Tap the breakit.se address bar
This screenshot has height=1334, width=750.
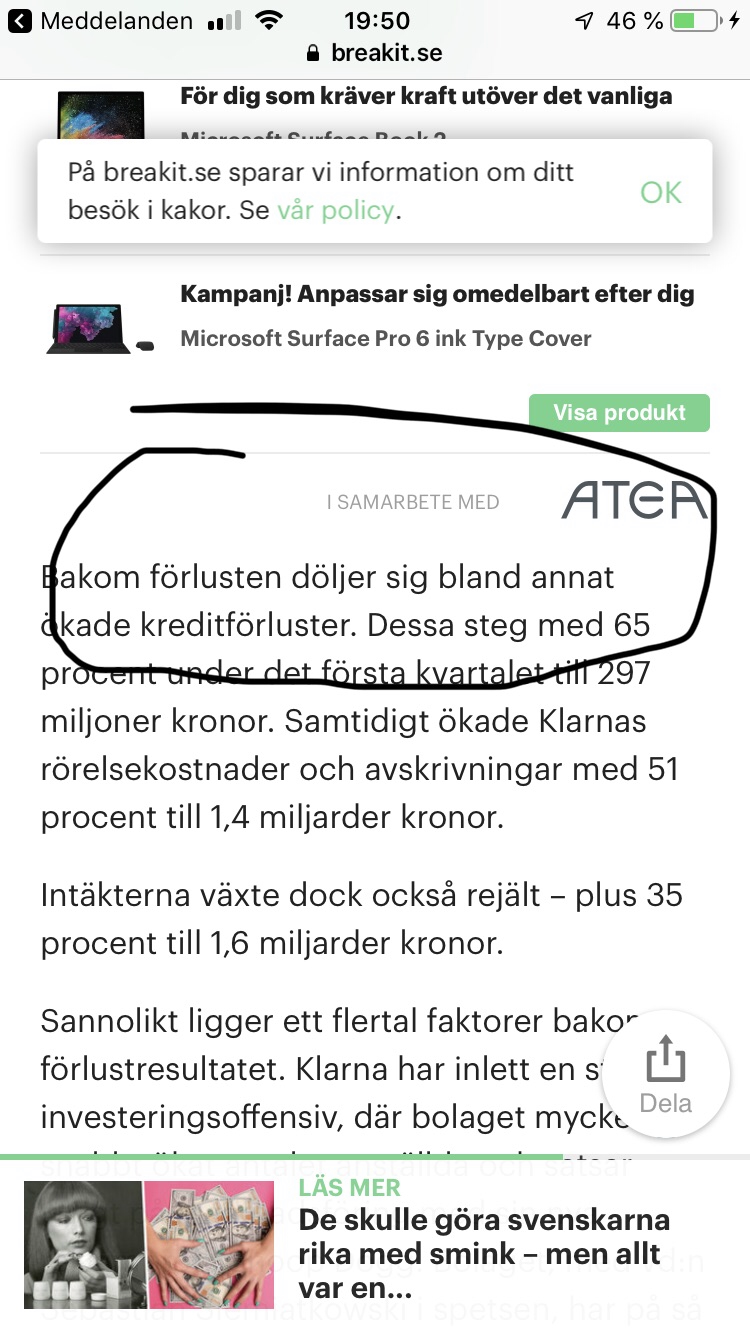click(375, 53)
